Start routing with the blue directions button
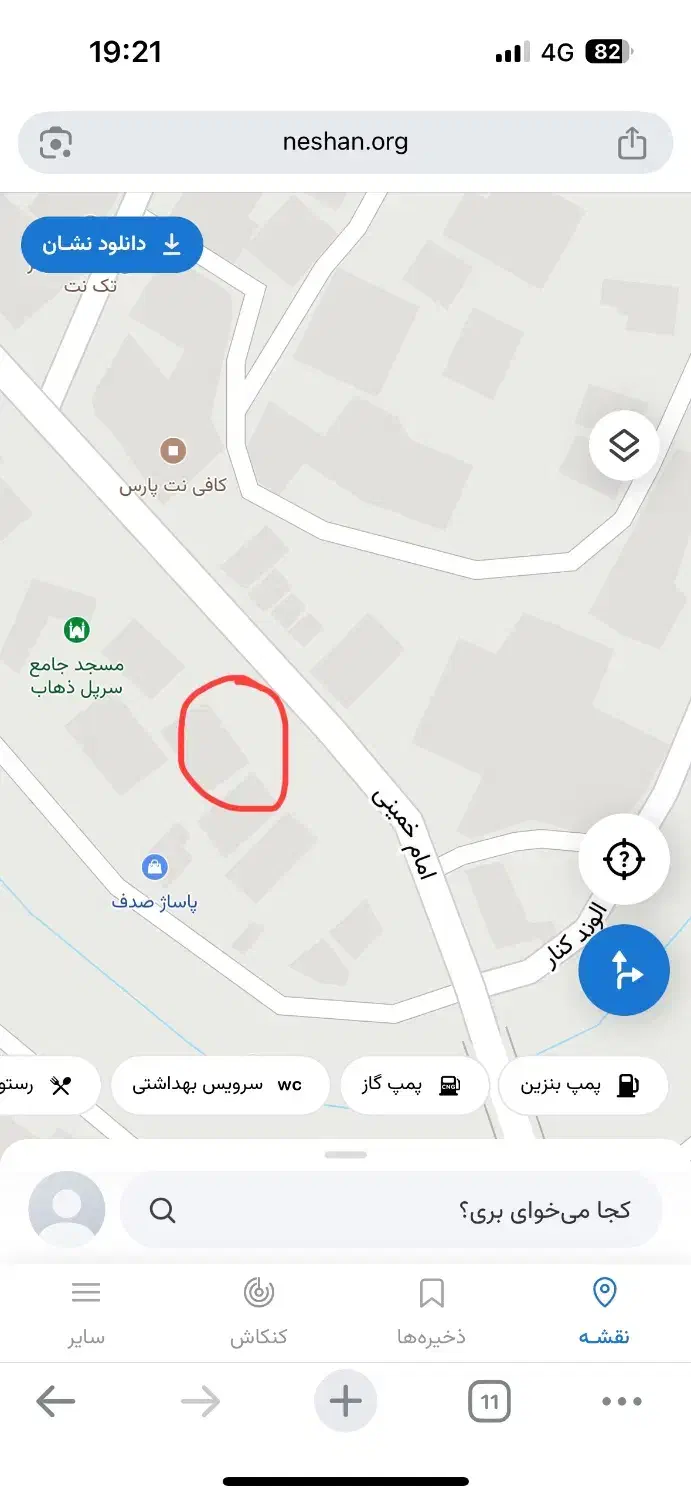The width and height of the screenshot is (691, 1500). [624, 970]
